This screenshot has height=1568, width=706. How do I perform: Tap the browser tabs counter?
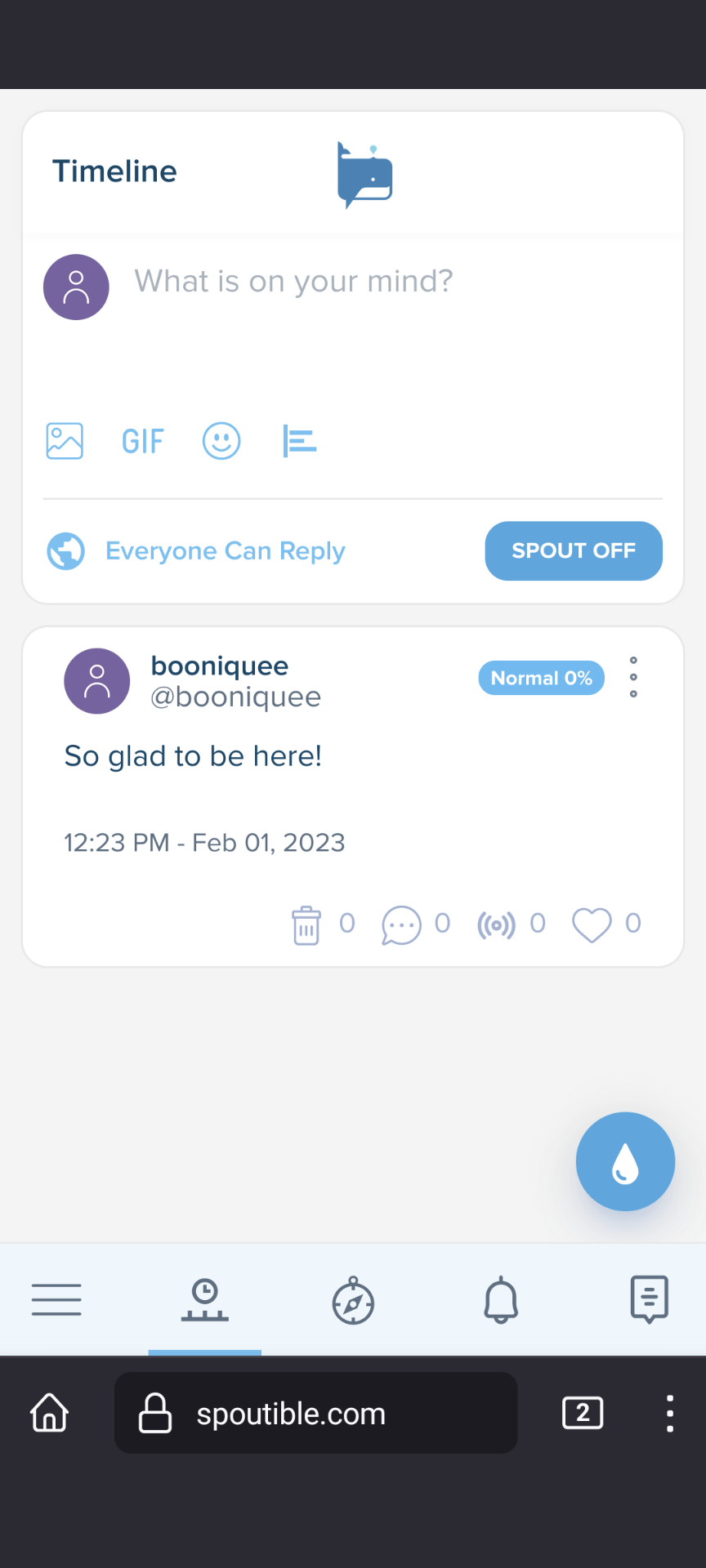[x=583, y=1413]
